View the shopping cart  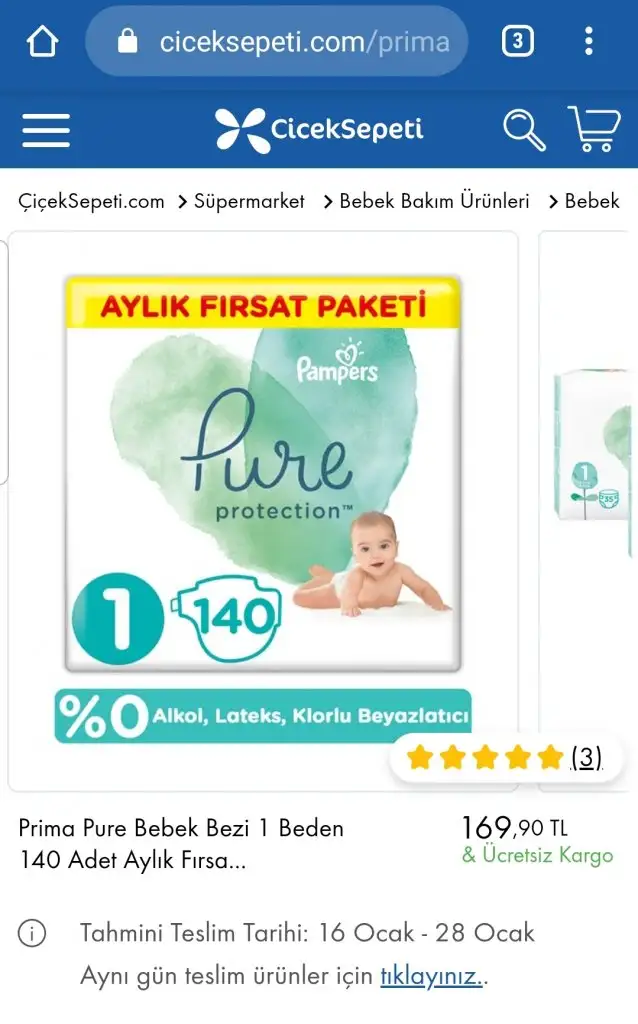pos(594,129)
